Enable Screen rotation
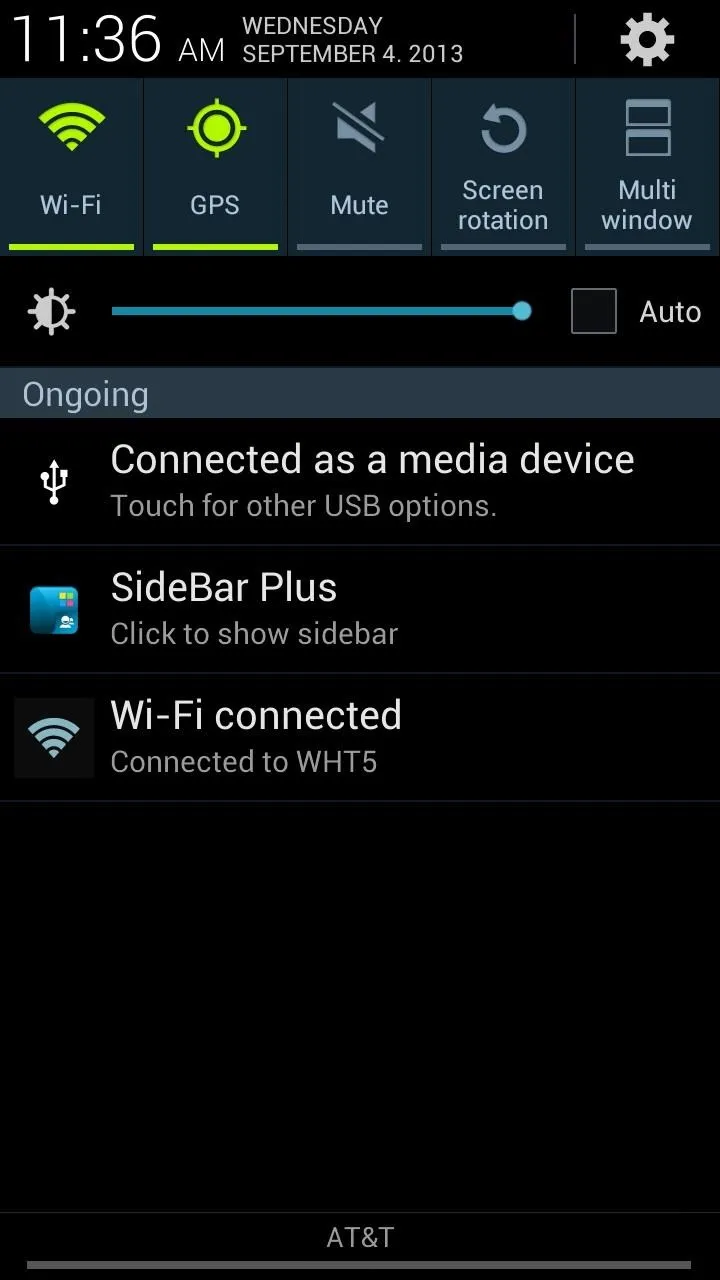The width and height of the screenshot is (720, 1280). click(503, 166)
